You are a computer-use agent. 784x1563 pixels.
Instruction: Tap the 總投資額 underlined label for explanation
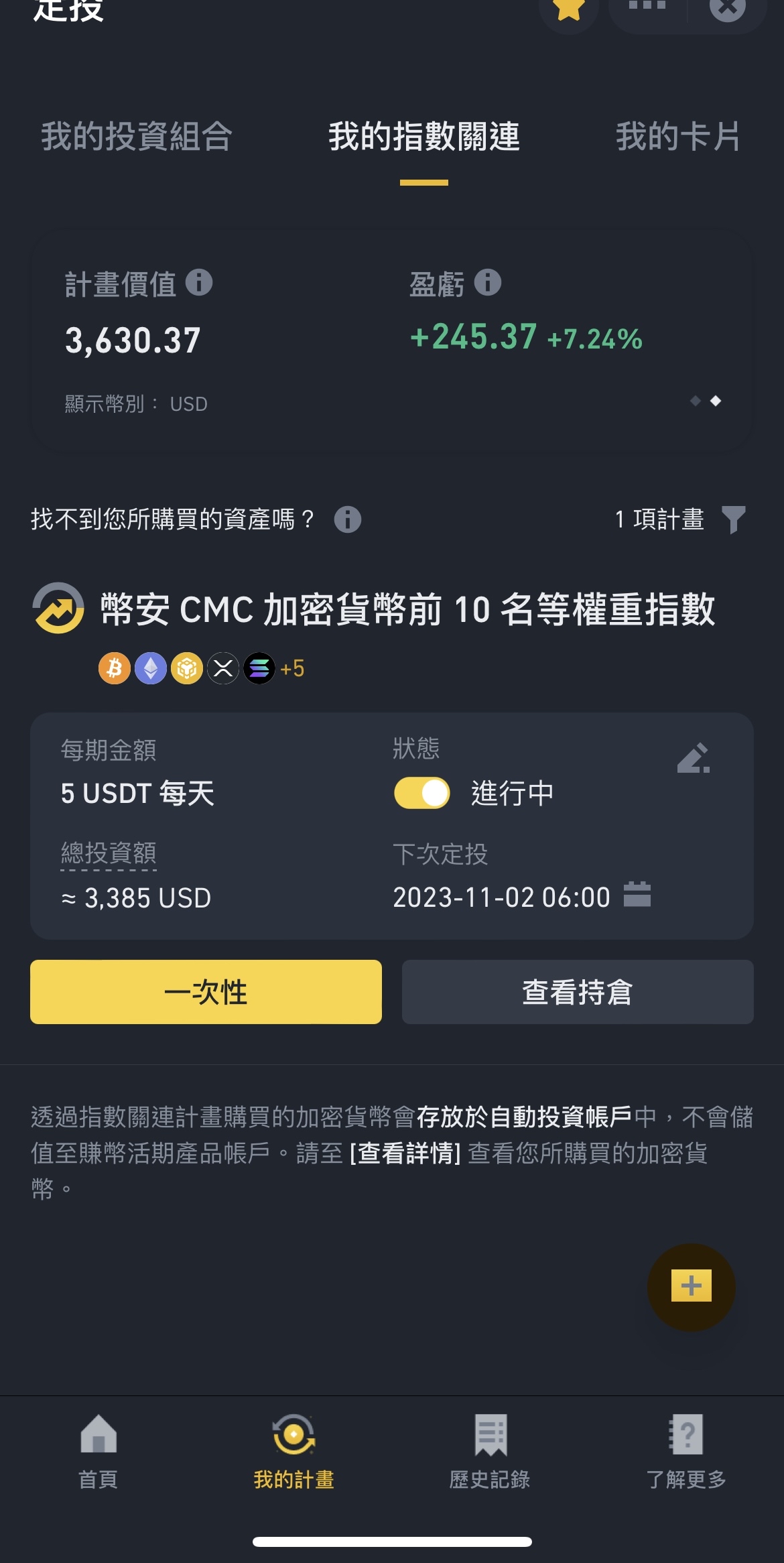(109, 854)
